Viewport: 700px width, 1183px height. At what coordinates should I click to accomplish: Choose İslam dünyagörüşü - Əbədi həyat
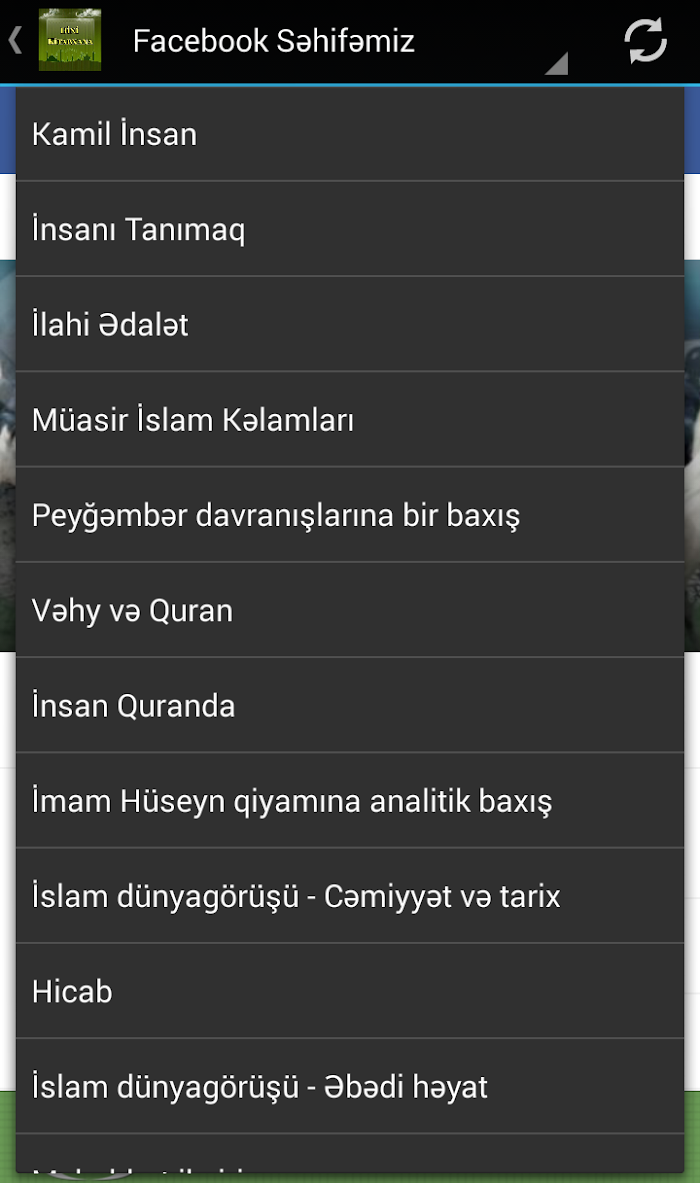(x=350, y=1086)
